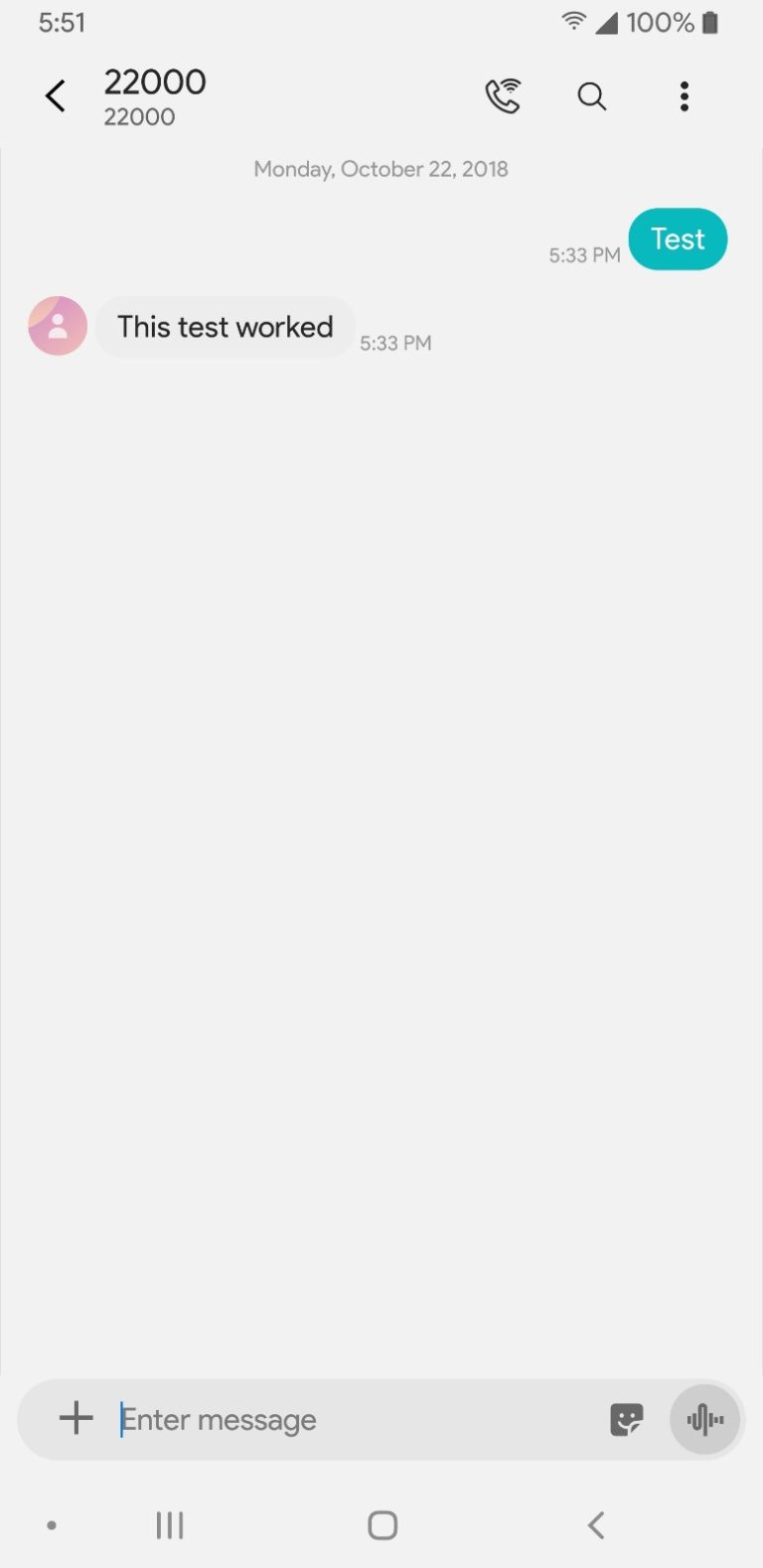
Task: Open recent apps from the navigation bar
Action: (170, 1525)
